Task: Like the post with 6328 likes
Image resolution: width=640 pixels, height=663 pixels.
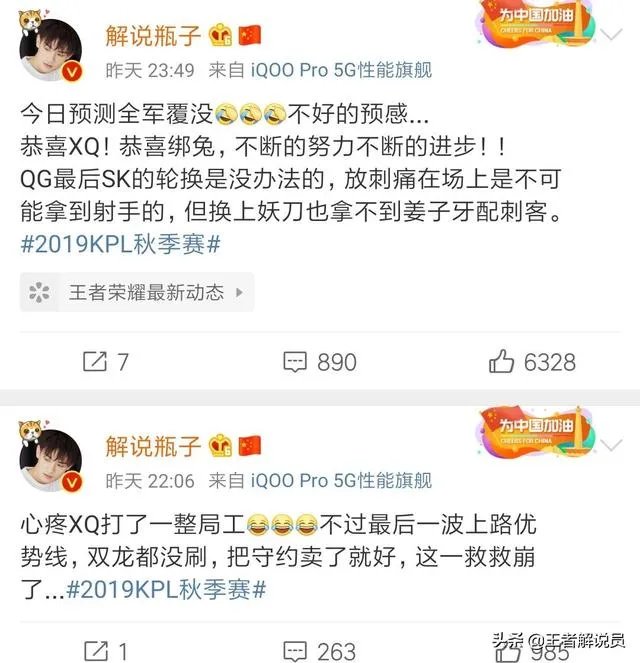Action: (x=532, y=360)
